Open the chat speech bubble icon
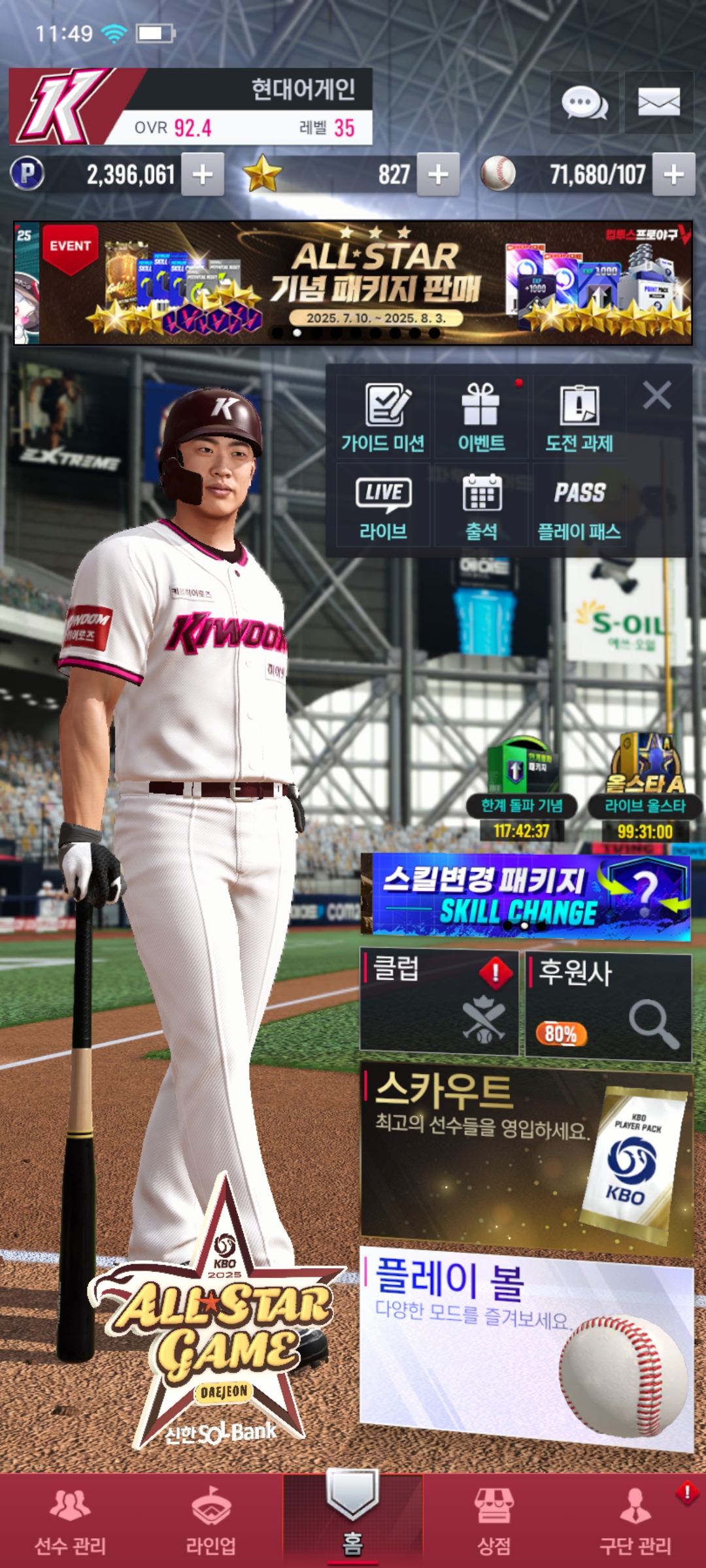706x1568 pixels. click(x=584, y=103)
